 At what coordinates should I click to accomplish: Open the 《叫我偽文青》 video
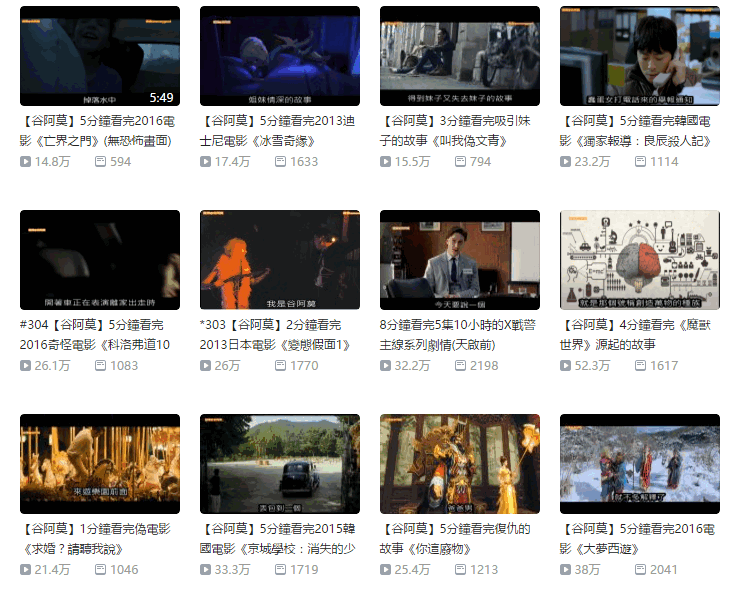[x=460, y=57]
